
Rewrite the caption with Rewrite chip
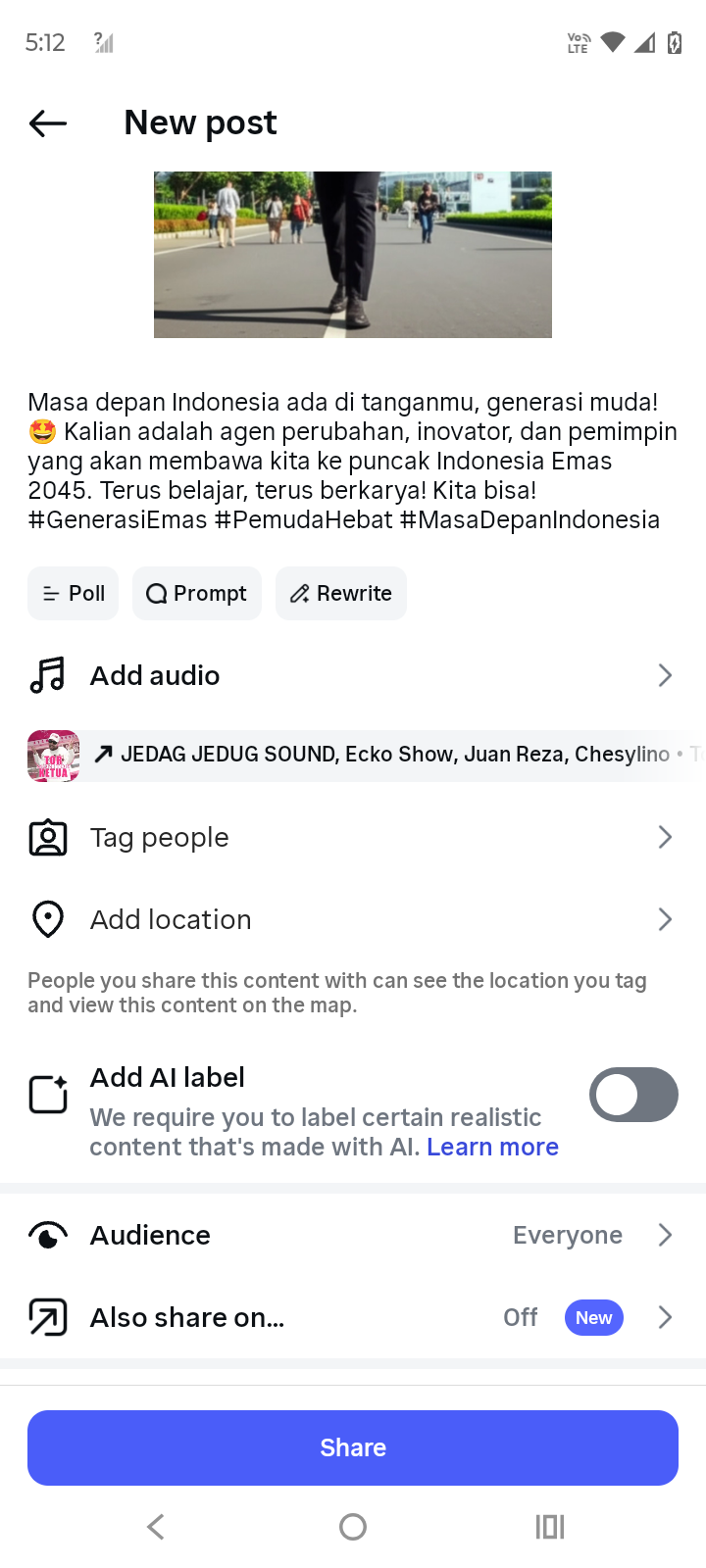(x=341, y=594)
